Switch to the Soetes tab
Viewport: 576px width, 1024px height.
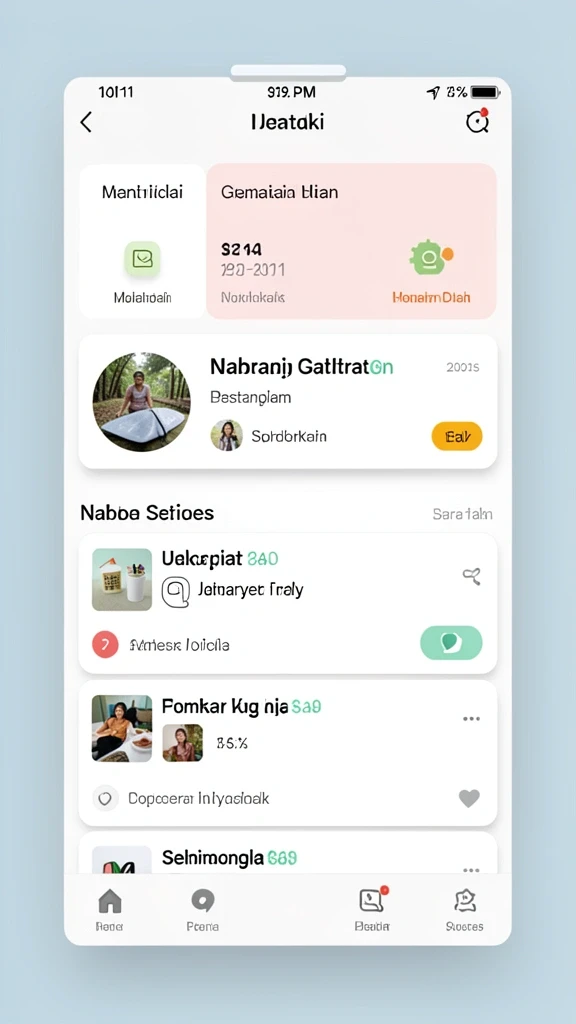[465, 909]
